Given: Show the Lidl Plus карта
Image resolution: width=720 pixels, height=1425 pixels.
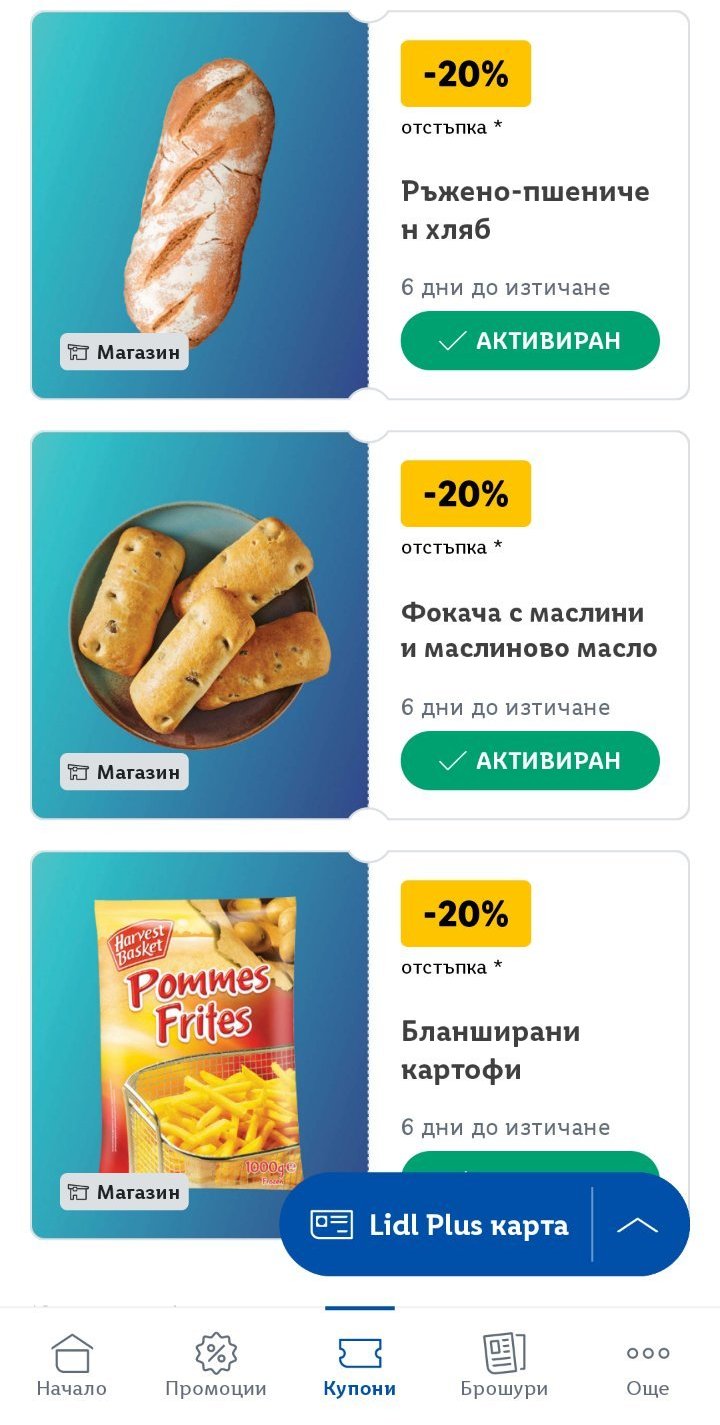Looking at the screenshot, I should [440, 1225].
